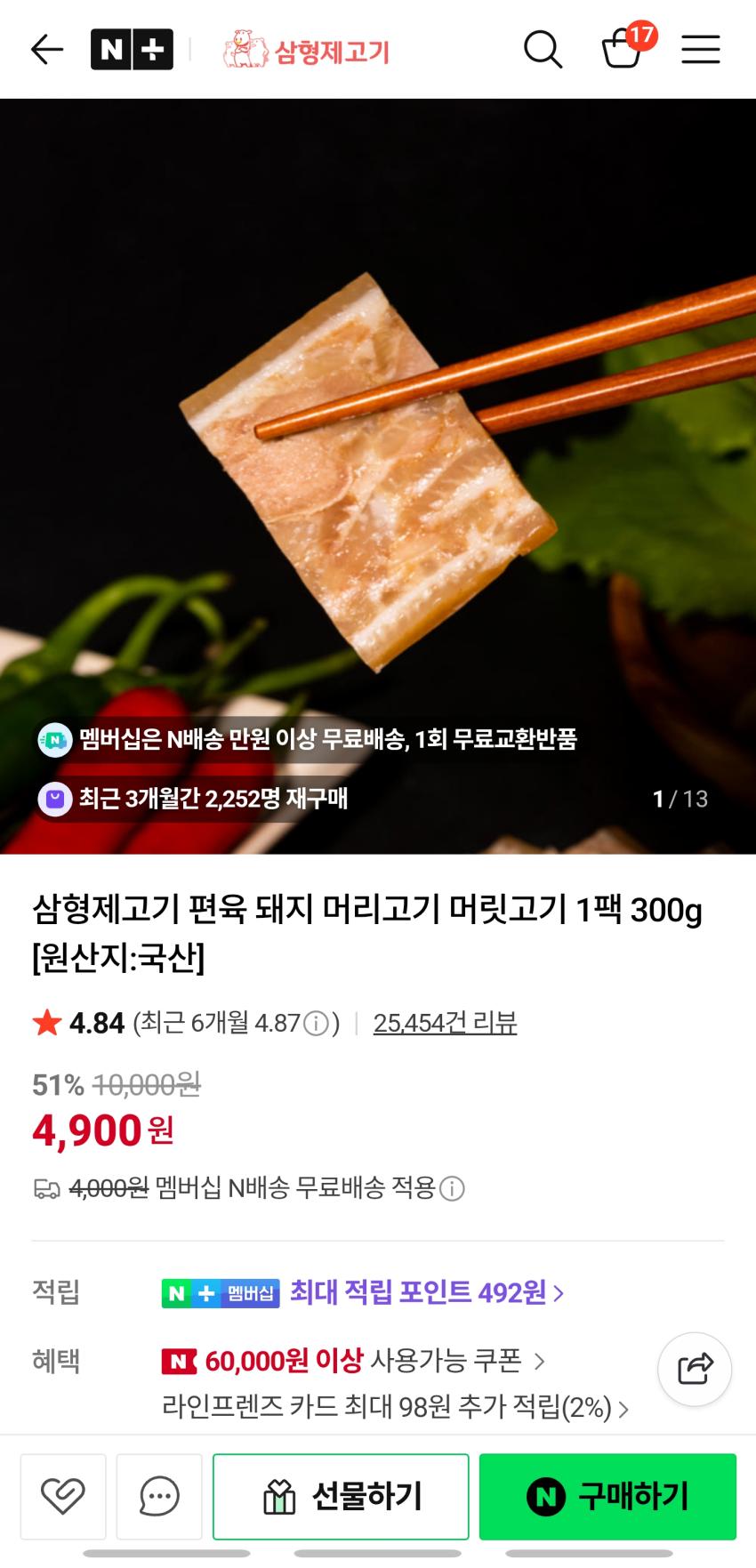Show info on recent 6-month rating
Screen dimensions: 756x1568
[316, 1024]
